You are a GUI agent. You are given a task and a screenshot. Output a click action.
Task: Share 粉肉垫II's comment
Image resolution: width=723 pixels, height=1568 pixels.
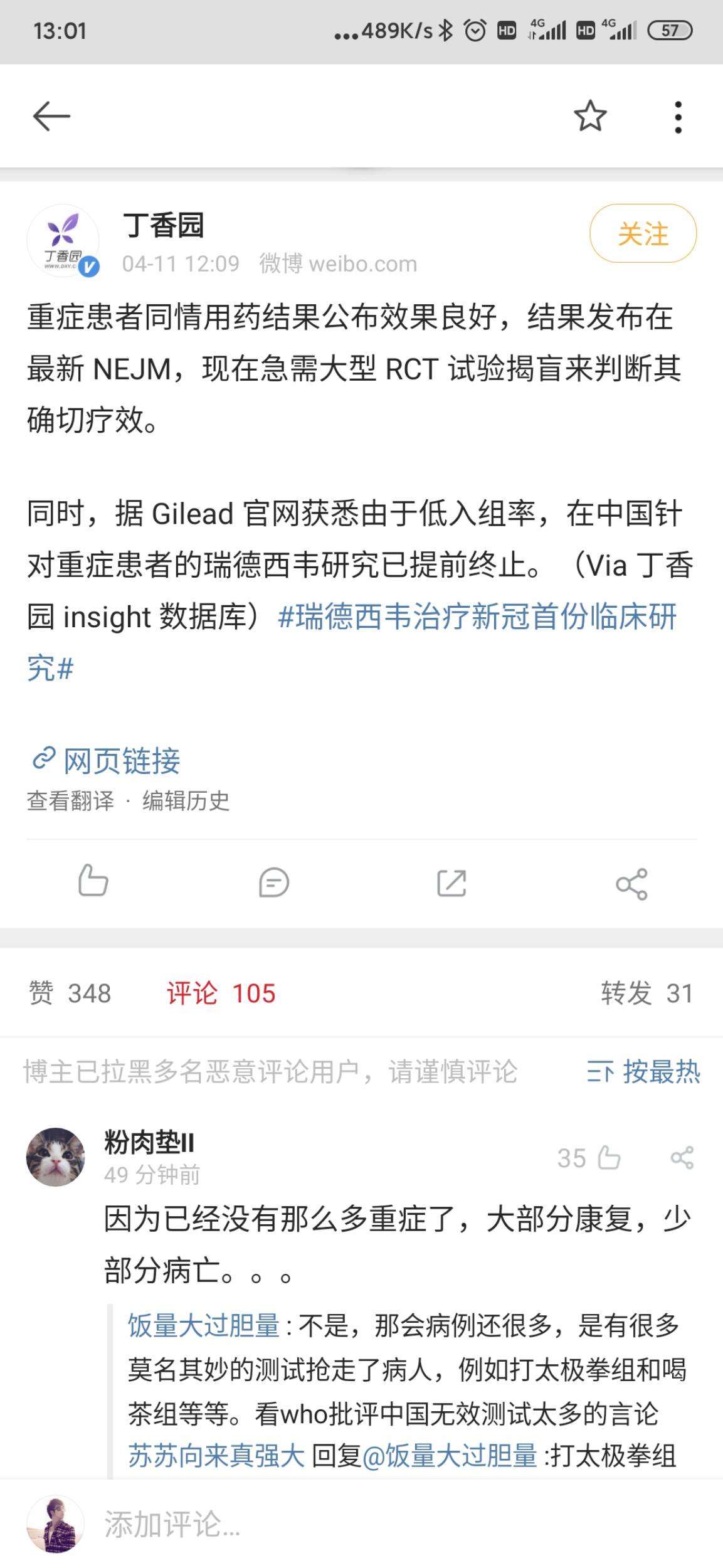coord(682,1158)
